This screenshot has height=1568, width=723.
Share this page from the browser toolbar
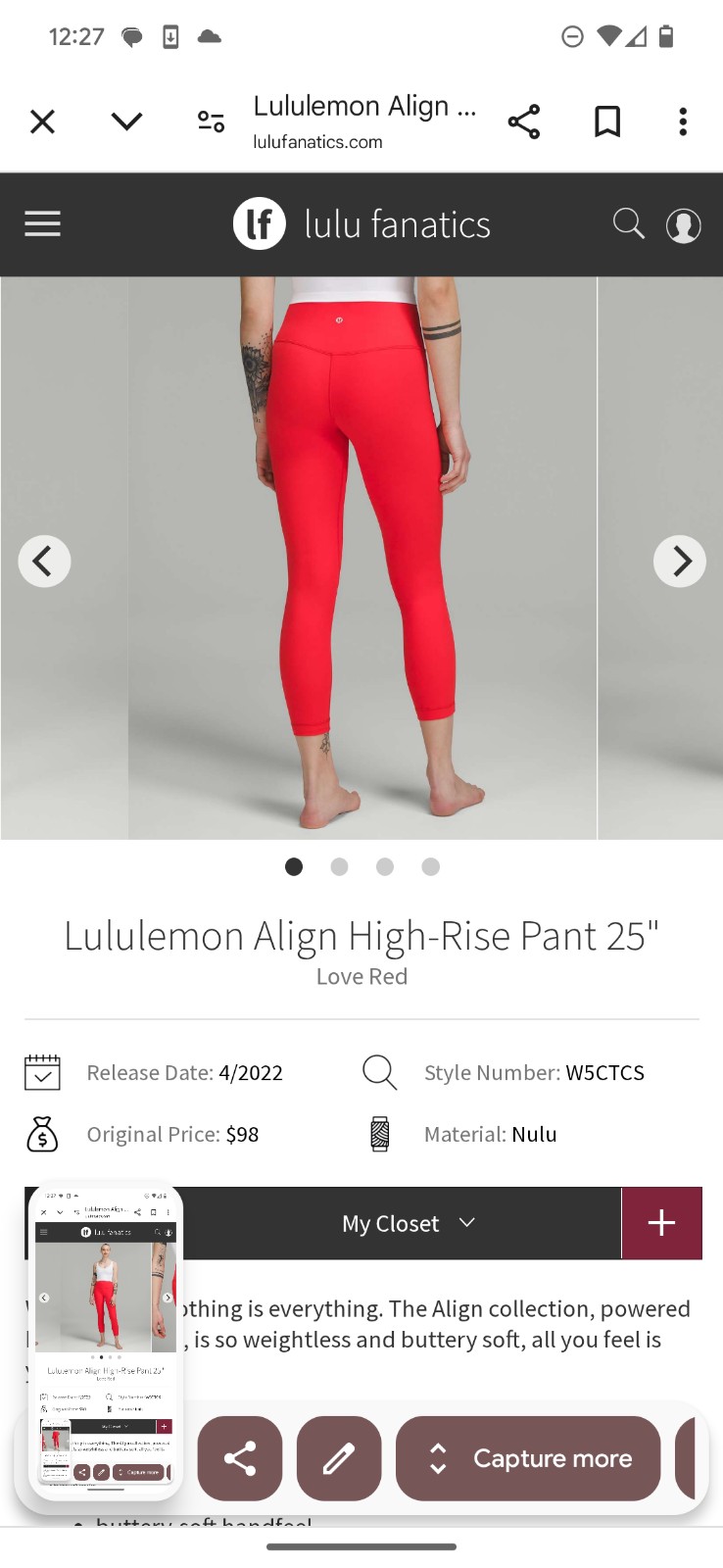pyautogui.click(x=524, y=122)
